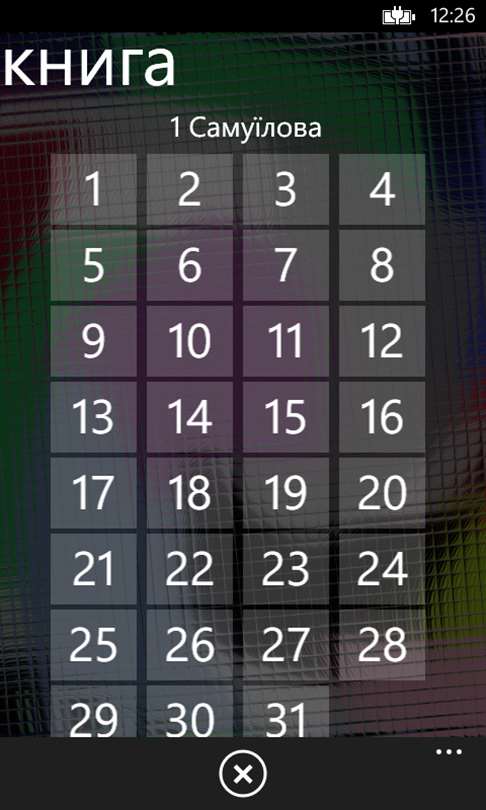
Task: Select chapter 22
Action: click(x=190, y=569)
